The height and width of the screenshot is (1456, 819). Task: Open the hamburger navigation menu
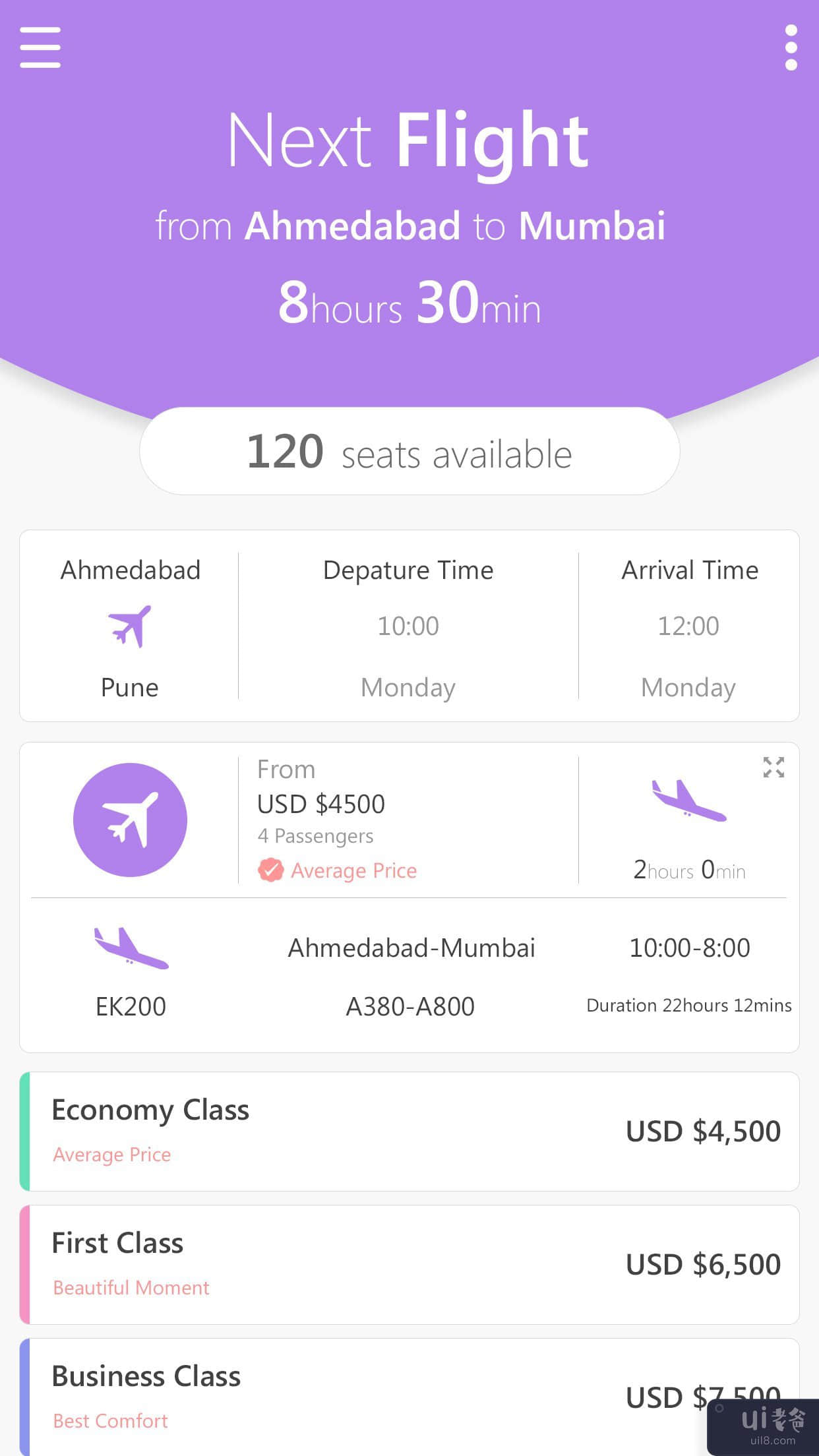click(x=40, y=47)
